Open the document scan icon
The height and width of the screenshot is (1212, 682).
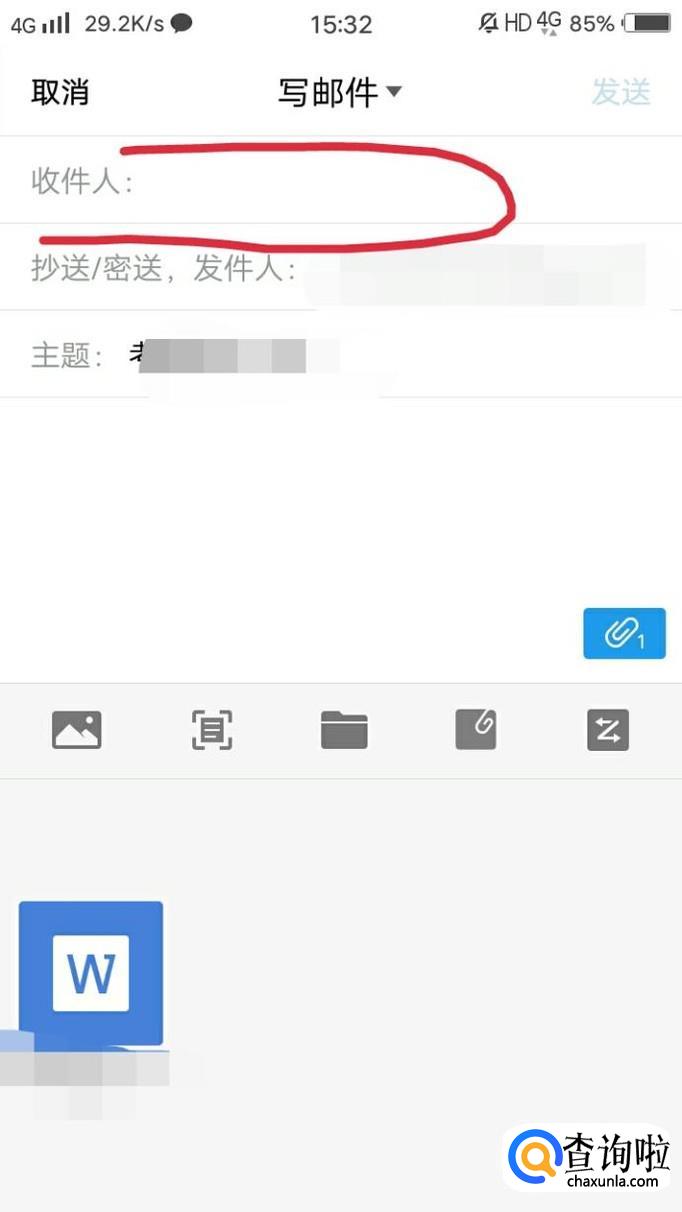[211, 729]
